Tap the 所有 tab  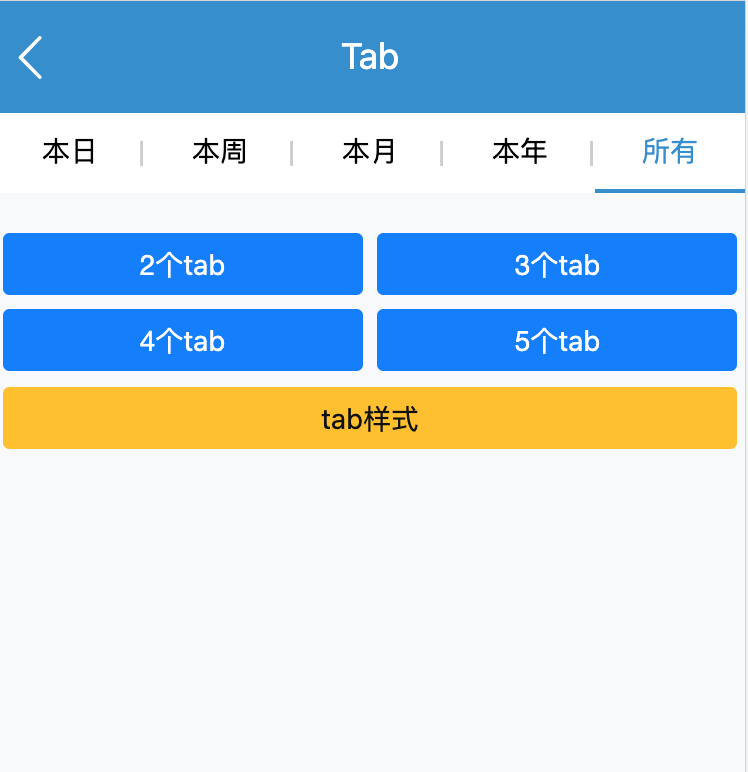click(x=669, y=152)
